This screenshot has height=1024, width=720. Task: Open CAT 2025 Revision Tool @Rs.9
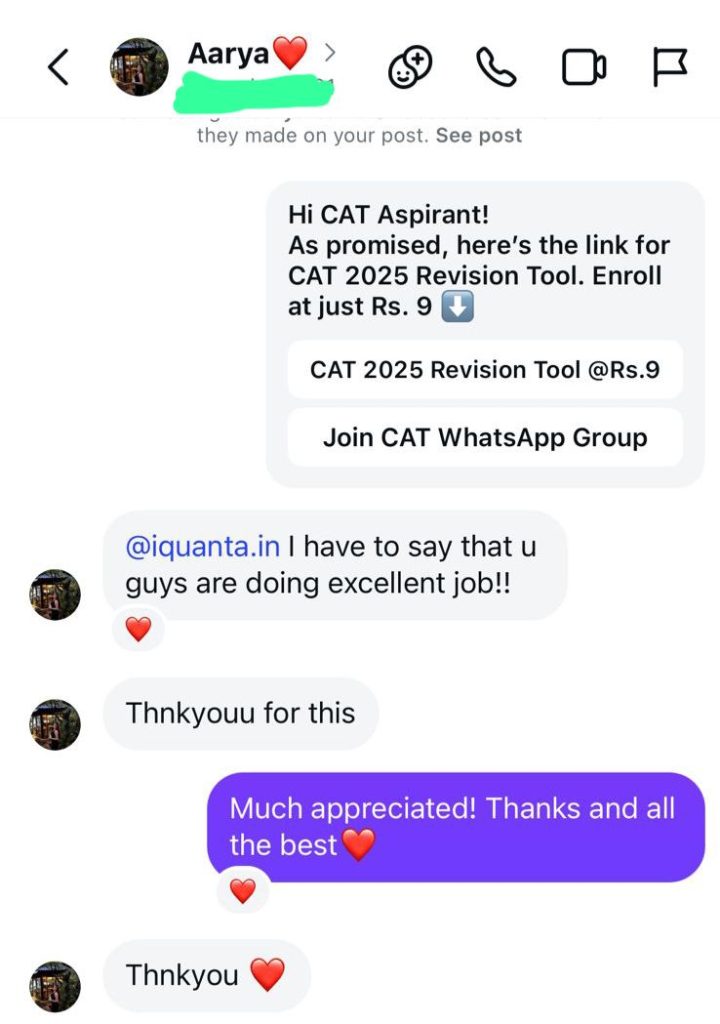[x=485, y=370]
